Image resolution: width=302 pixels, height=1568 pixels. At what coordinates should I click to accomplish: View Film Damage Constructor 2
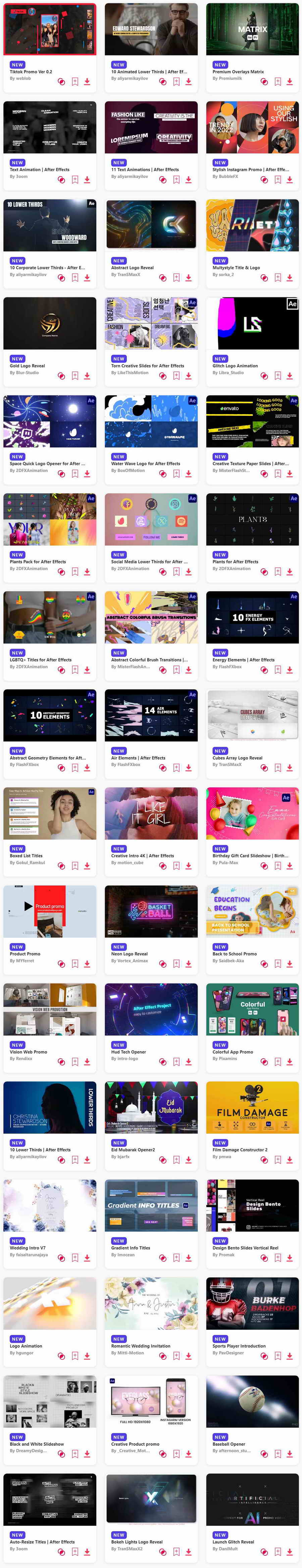(252, 1107)
